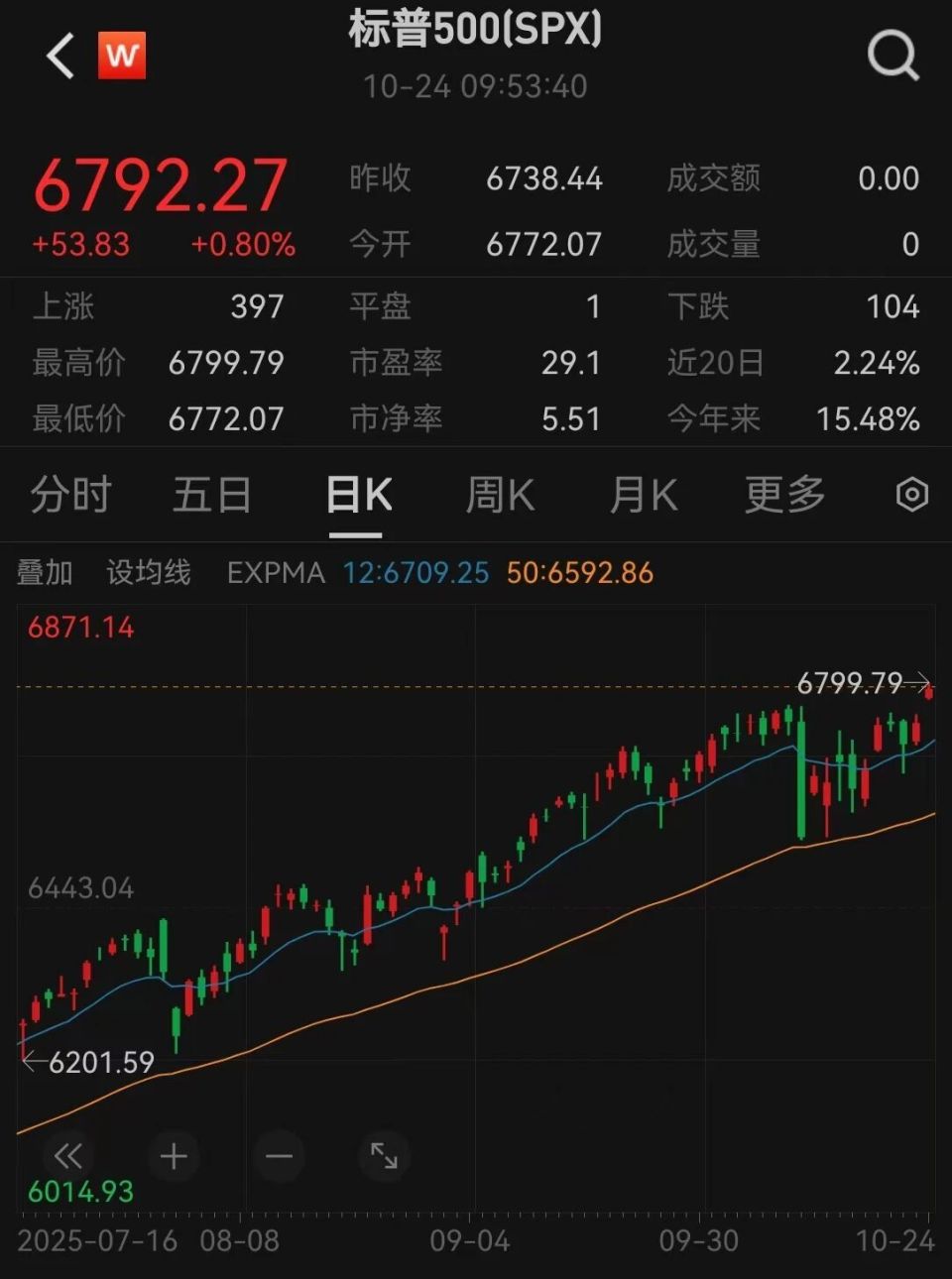Expand chart fullscreen with diagonal arrows icon
Image resolution: width=952 pixels, height=1279 pixels.
383,1156
